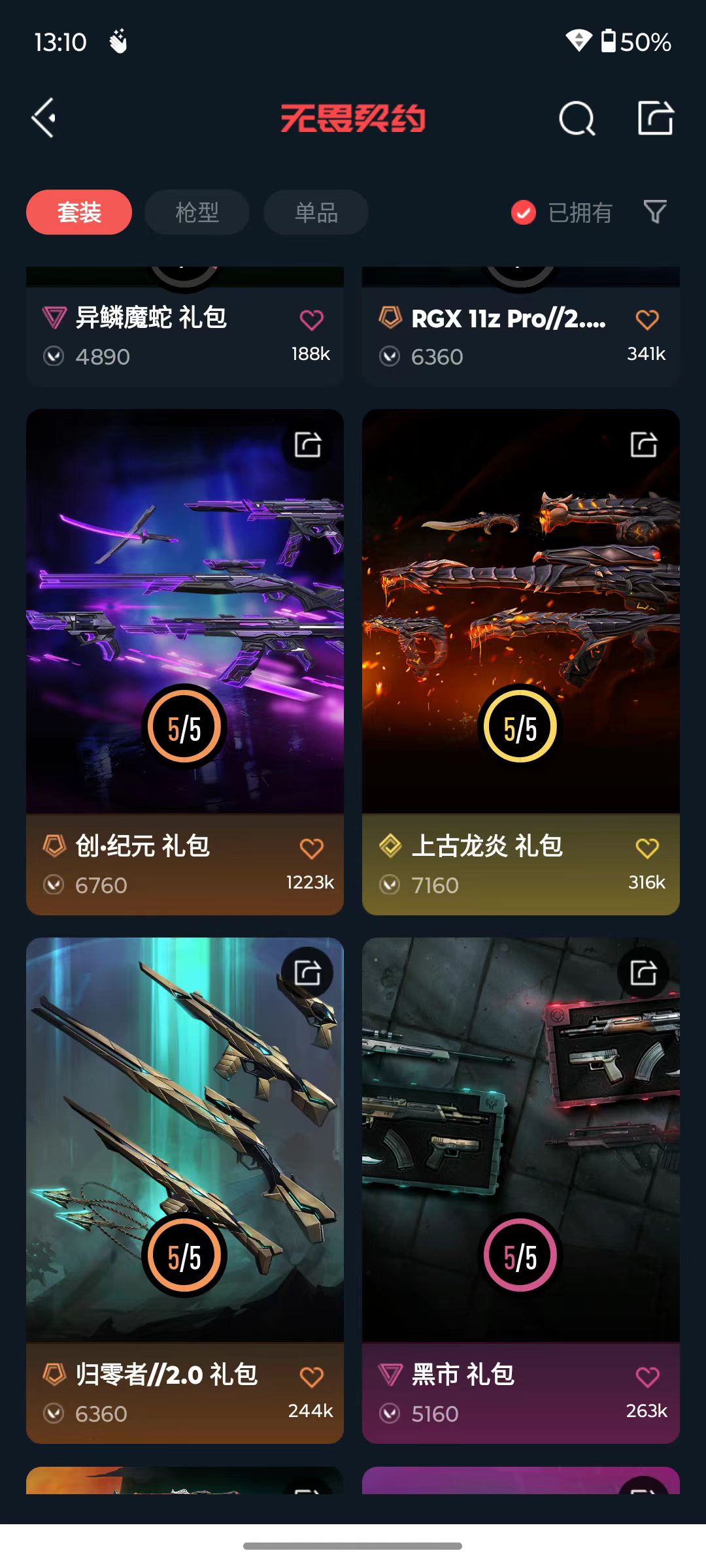Open the search icon in header
Viewport: 706px width, 1568px height.
[577, 118]
